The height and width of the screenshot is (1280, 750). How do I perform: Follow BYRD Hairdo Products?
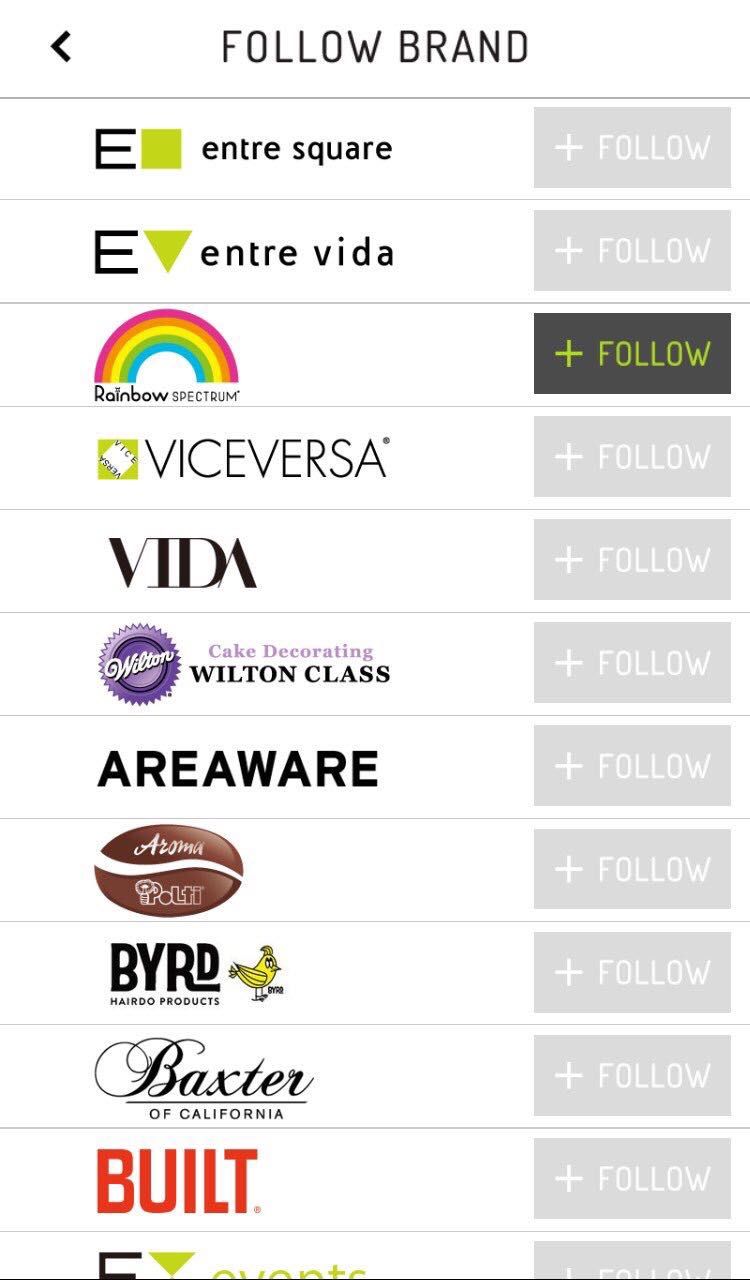pyautogui.click(x=632, y=972)
